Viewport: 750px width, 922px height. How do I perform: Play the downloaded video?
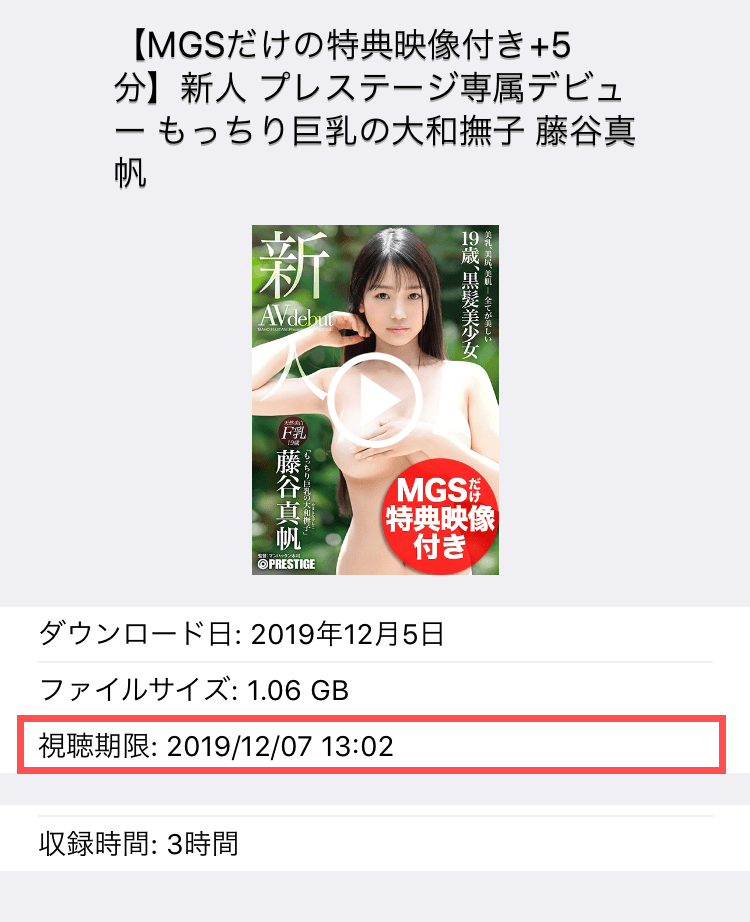(x=375, y=400)
